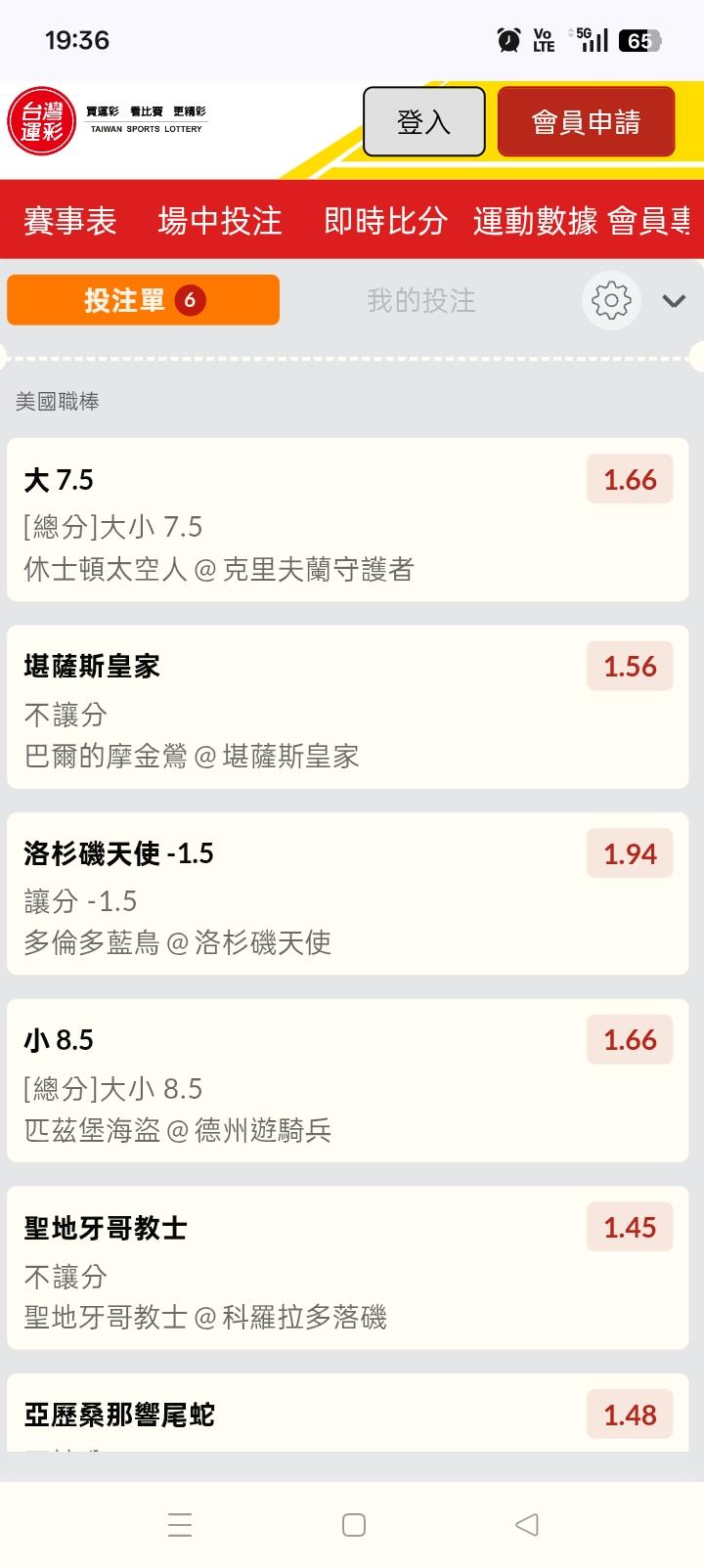
Task: Open 會員申請 member registration
Action: coord(586,122)
